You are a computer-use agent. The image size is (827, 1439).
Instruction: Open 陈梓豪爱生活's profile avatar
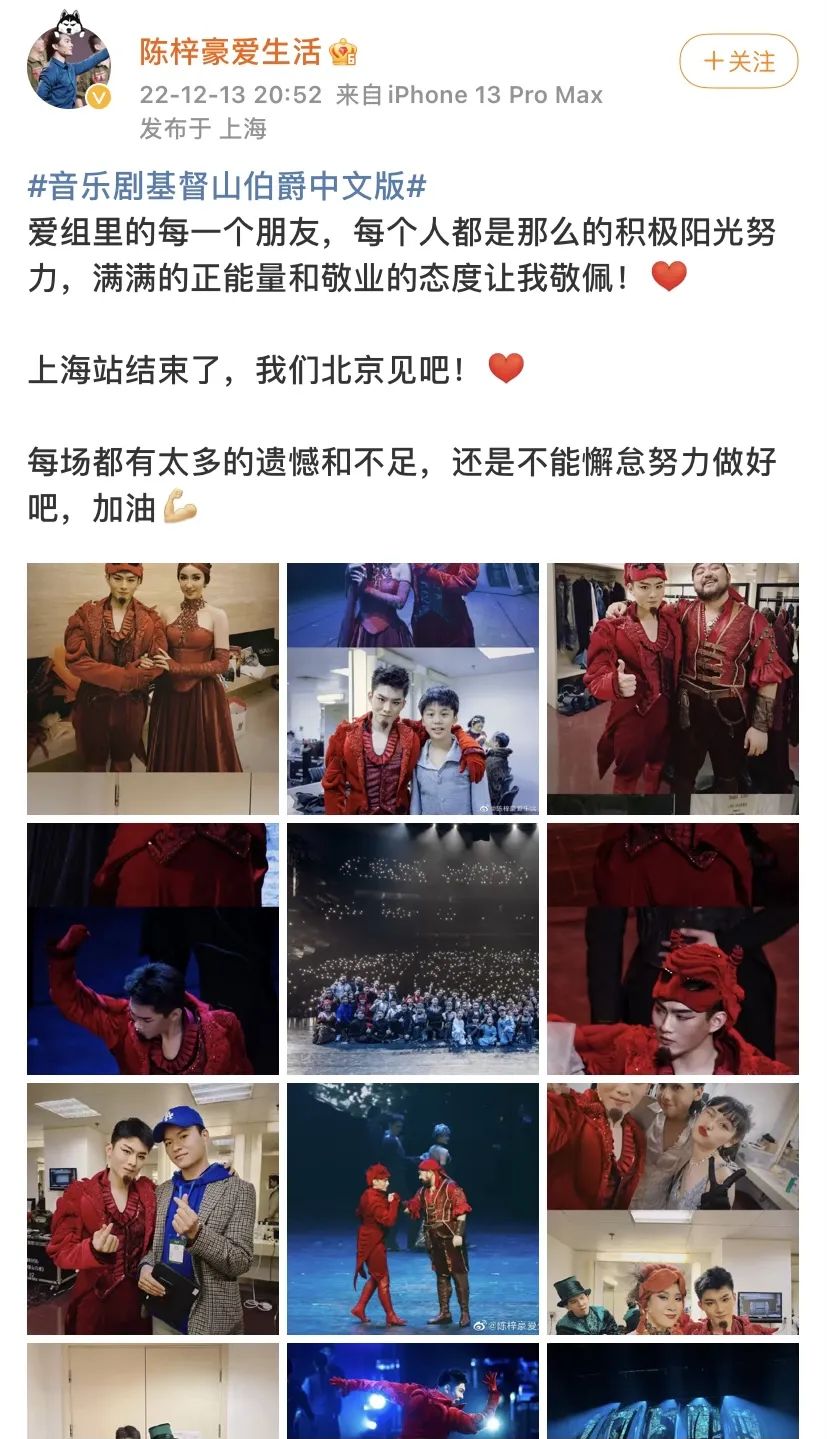pos(68,66)
